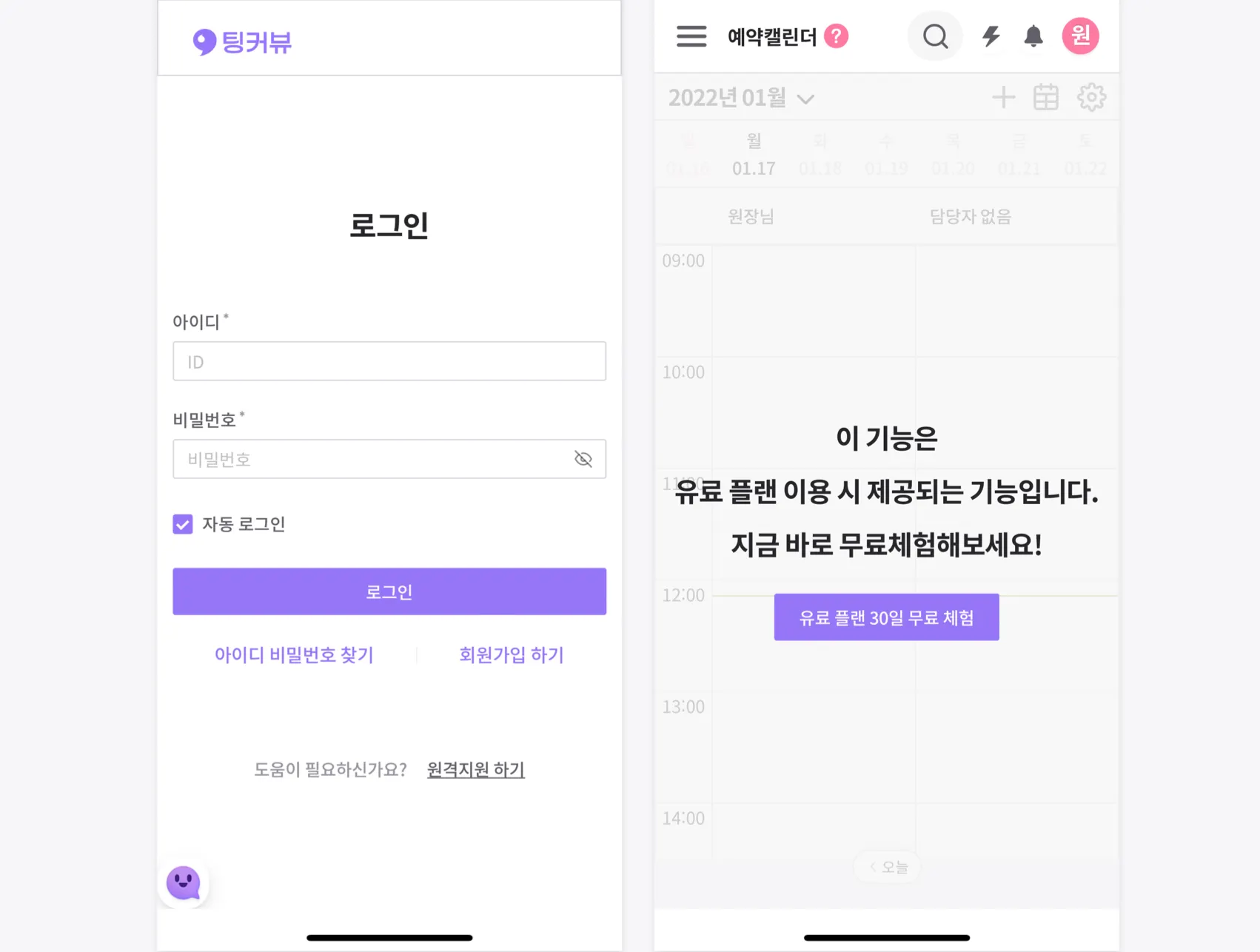Tap the help question mark beside 예약캘린더
The height and width of the screenshot is (952, 1260).
tap(836, 36)
